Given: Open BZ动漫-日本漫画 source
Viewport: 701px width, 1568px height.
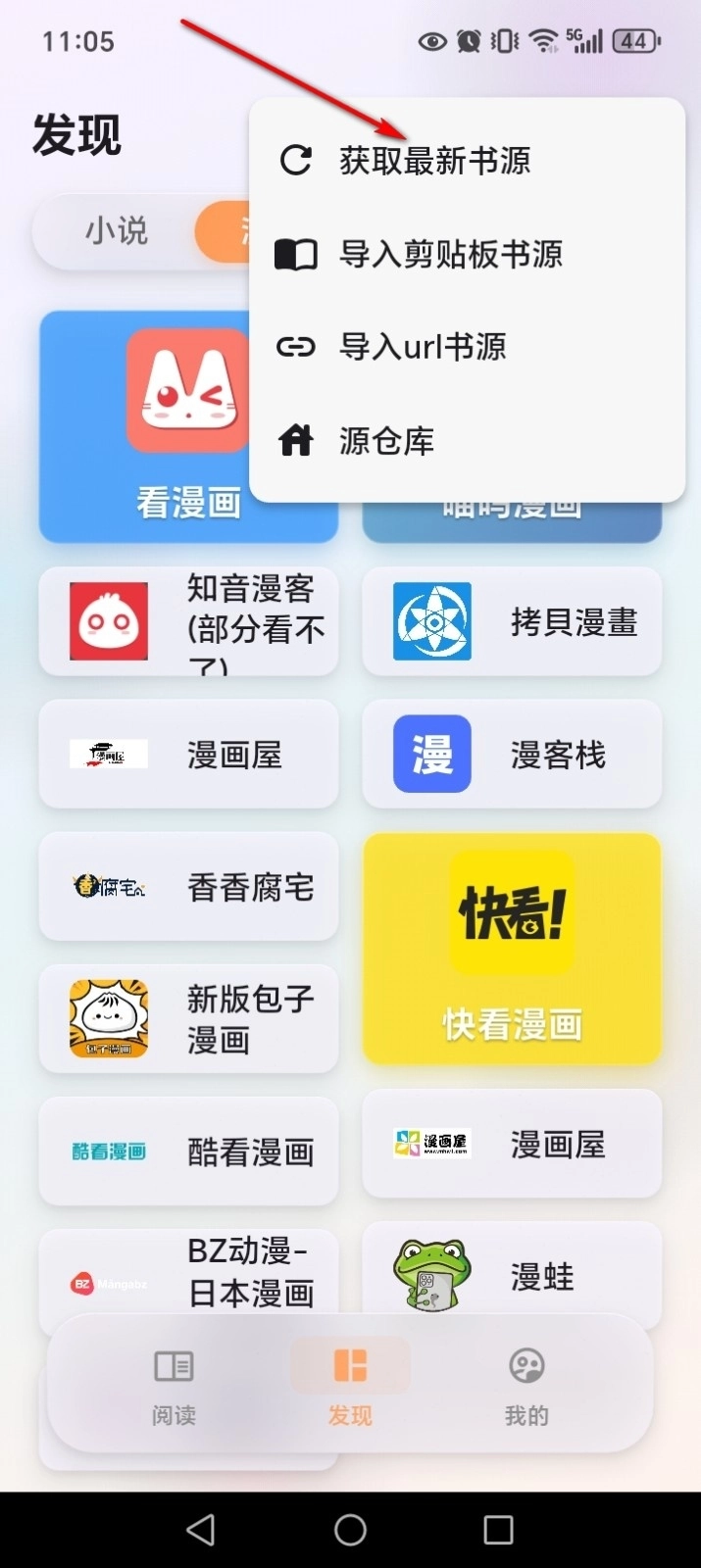Looking at the screenshot, I should coord(188,1272).
